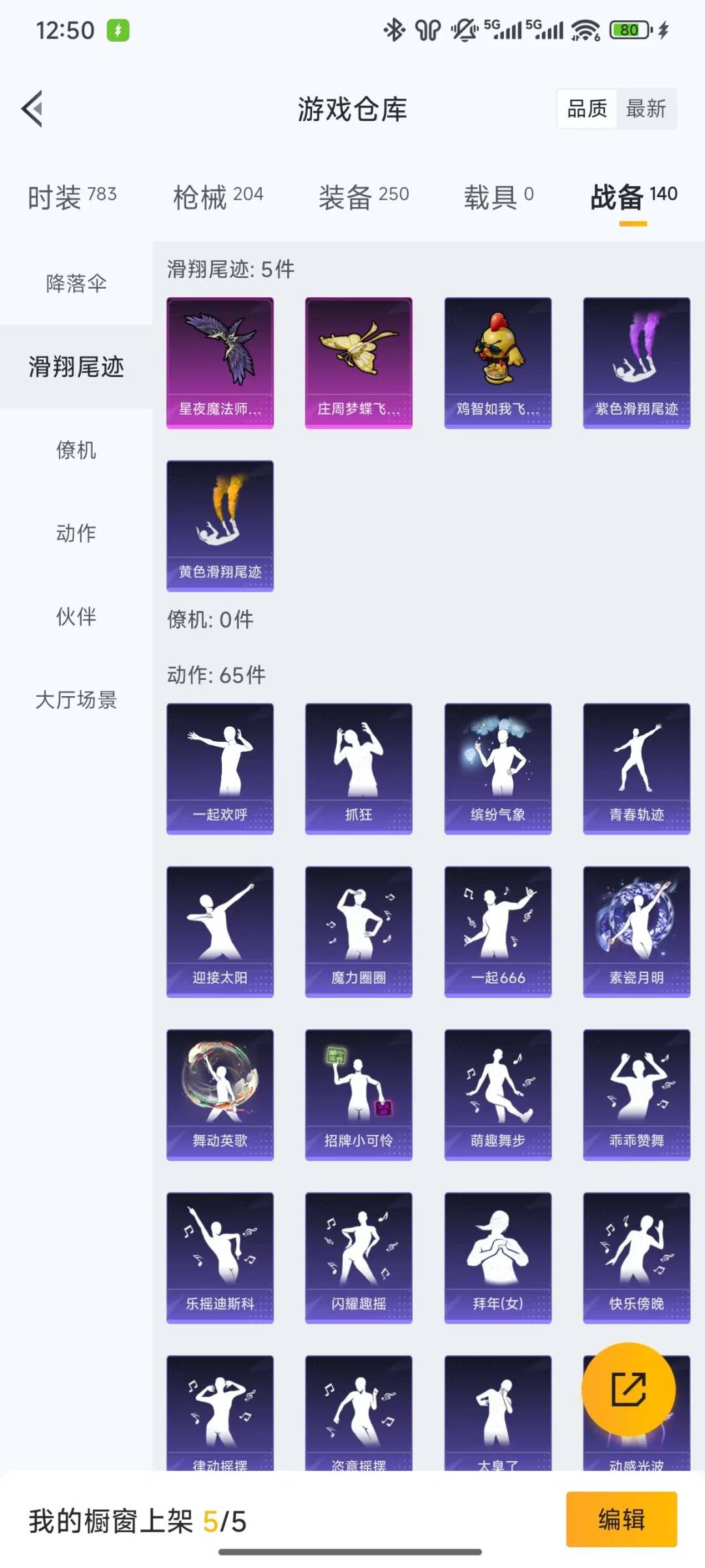Screen dimensions: 705x1568
Task: Tap the yellow share floating button
Action: (629, 1388)
